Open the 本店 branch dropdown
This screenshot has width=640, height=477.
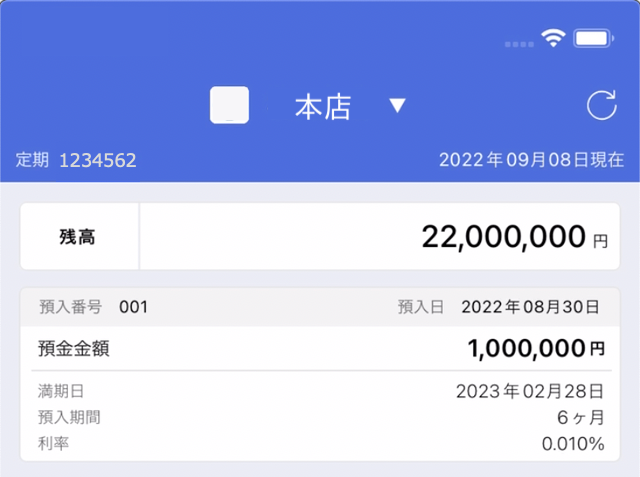397,106
